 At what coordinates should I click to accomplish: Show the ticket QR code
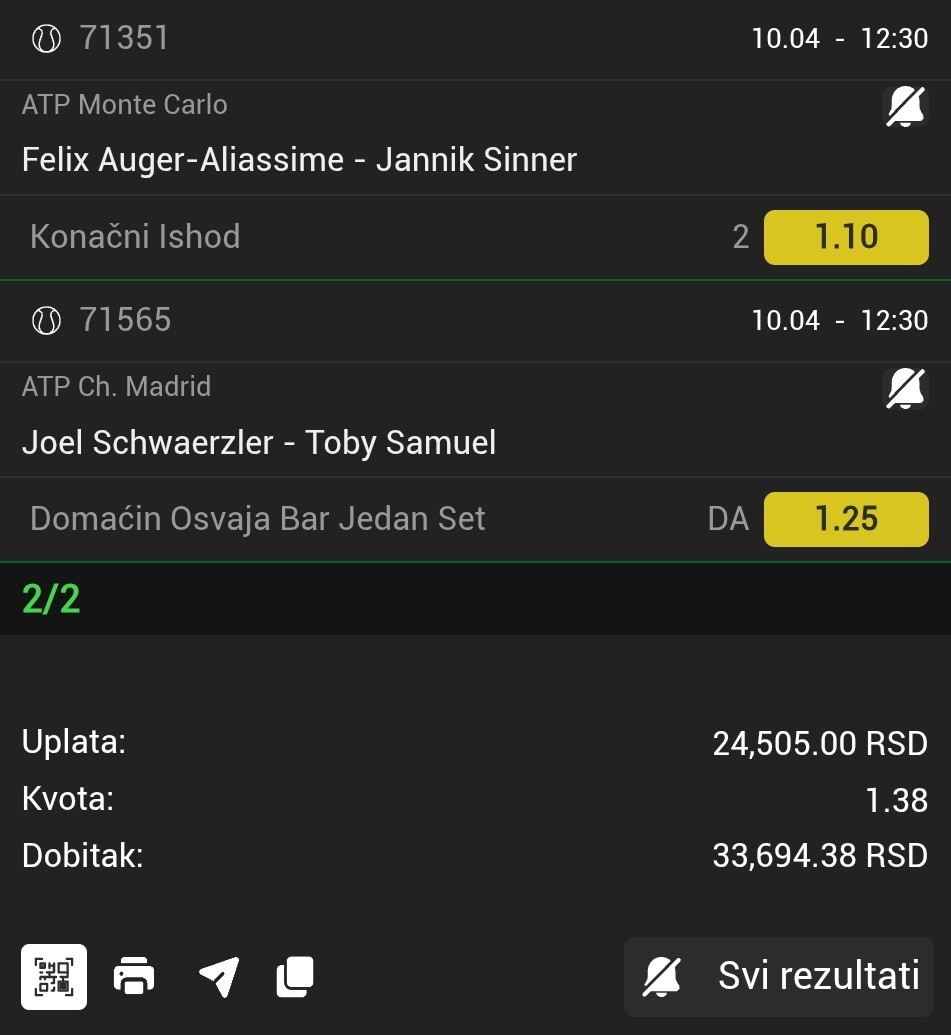pyautogui.click(x=54, y=976)
